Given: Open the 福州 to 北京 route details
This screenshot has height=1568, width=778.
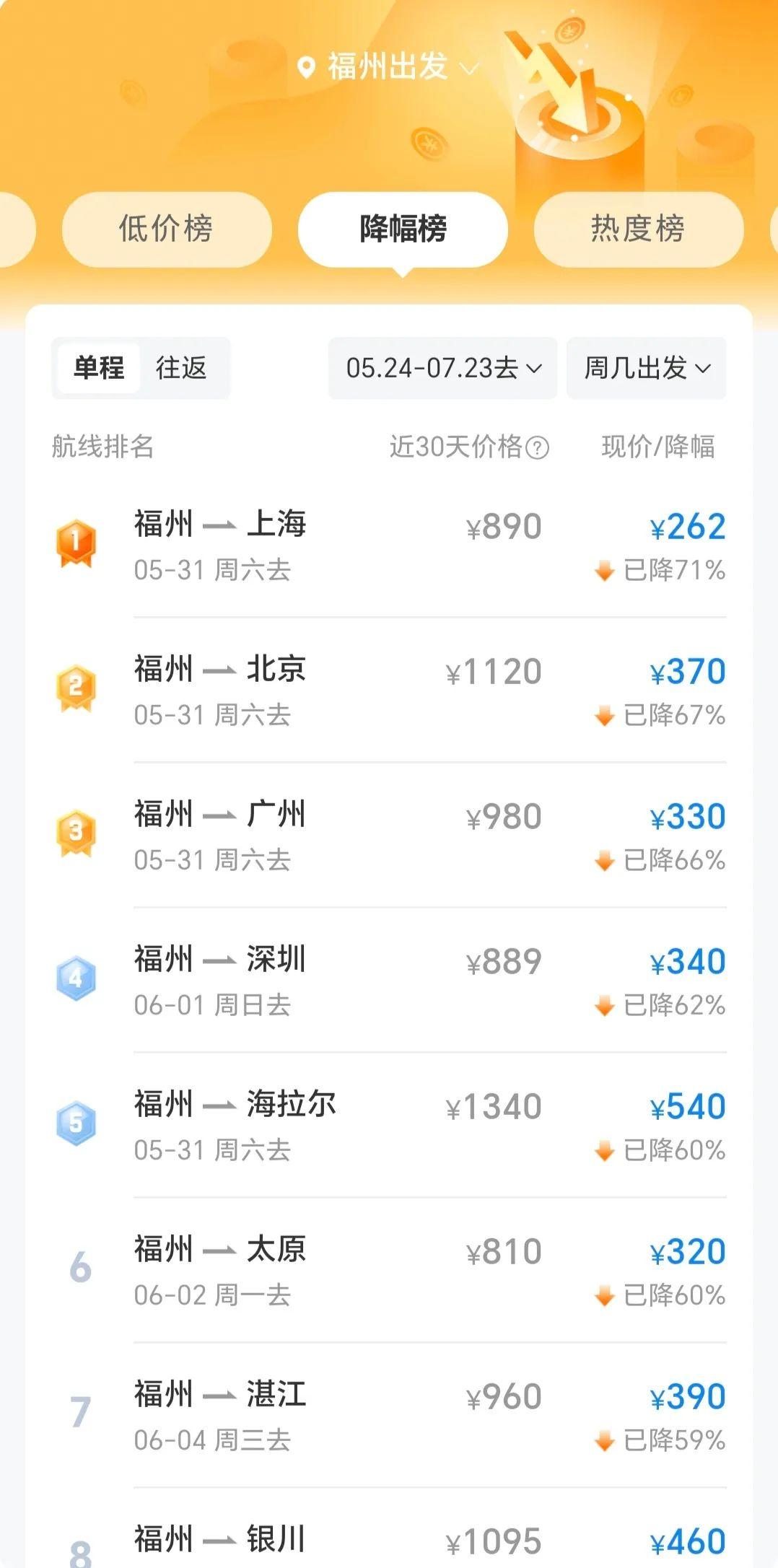Looking at the screenshot, I should point(220,689).
